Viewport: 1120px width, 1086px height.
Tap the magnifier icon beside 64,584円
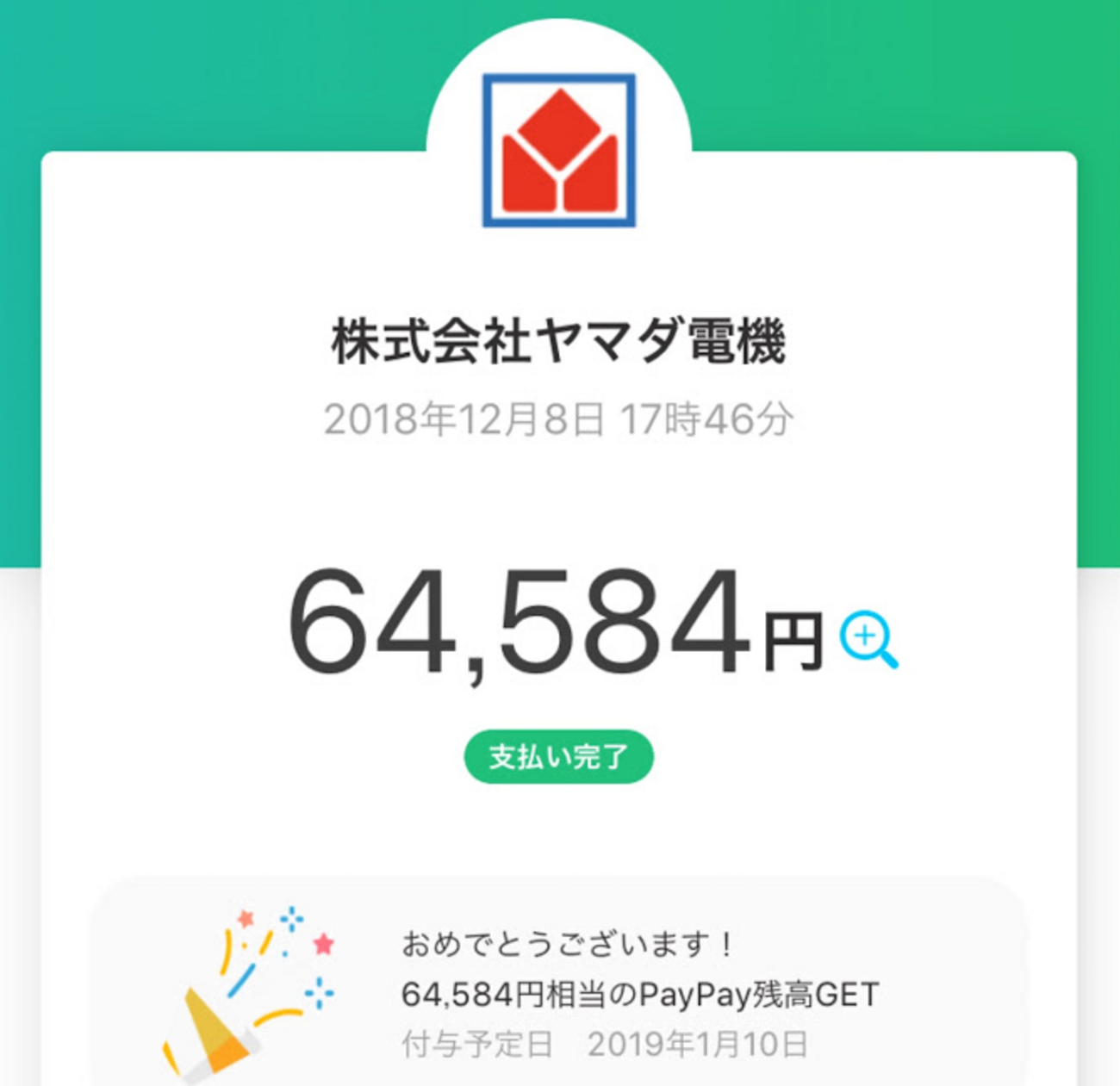[868, 639]
